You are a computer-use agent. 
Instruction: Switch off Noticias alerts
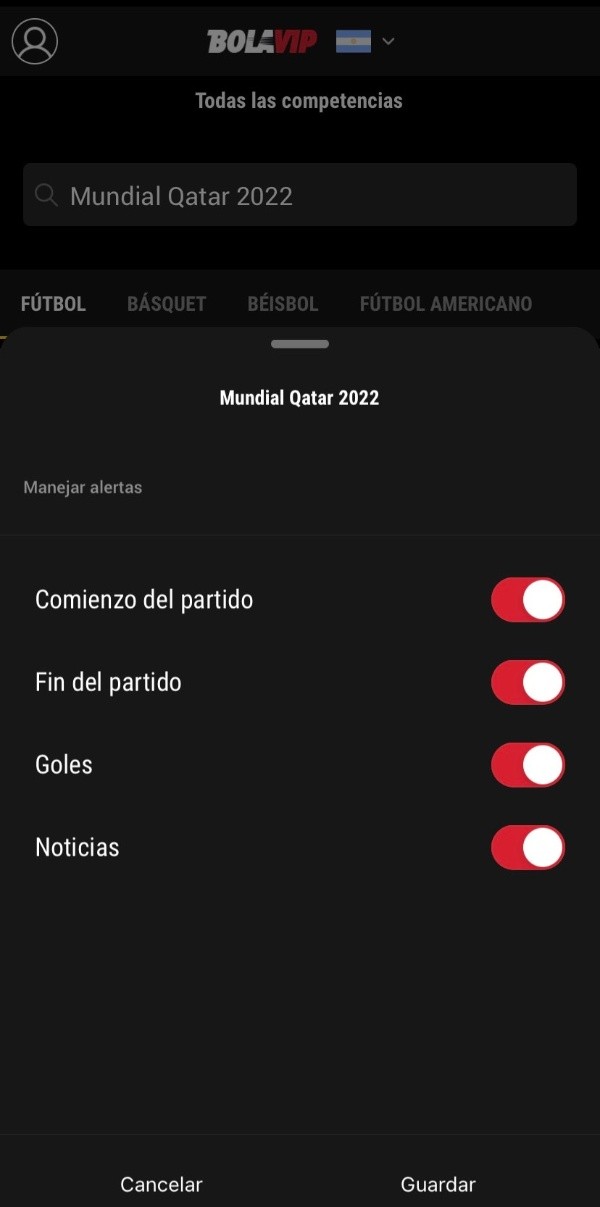pos(527,848)
